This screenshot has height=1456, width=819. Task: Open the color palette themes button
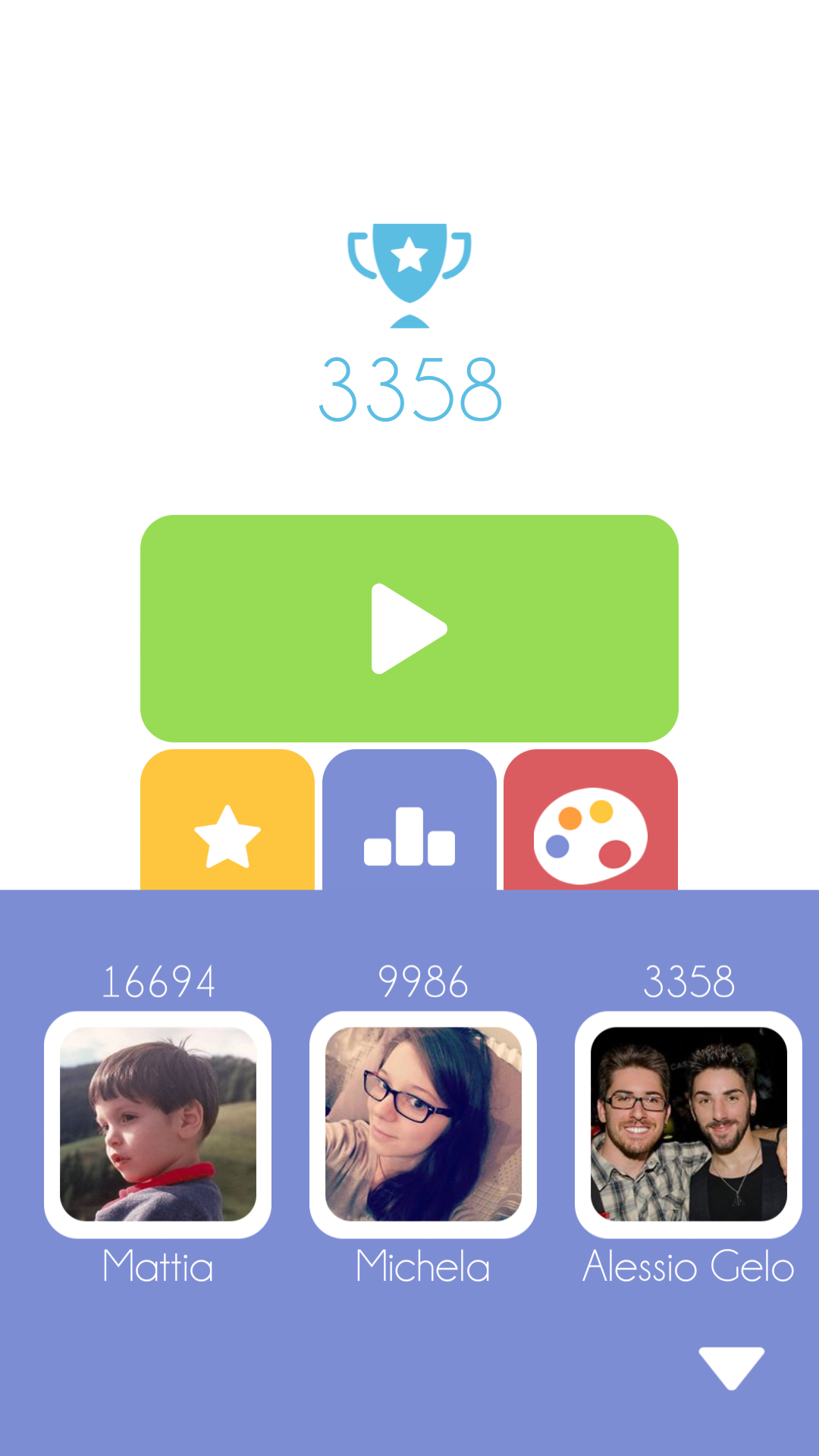(x=591, y=820)
